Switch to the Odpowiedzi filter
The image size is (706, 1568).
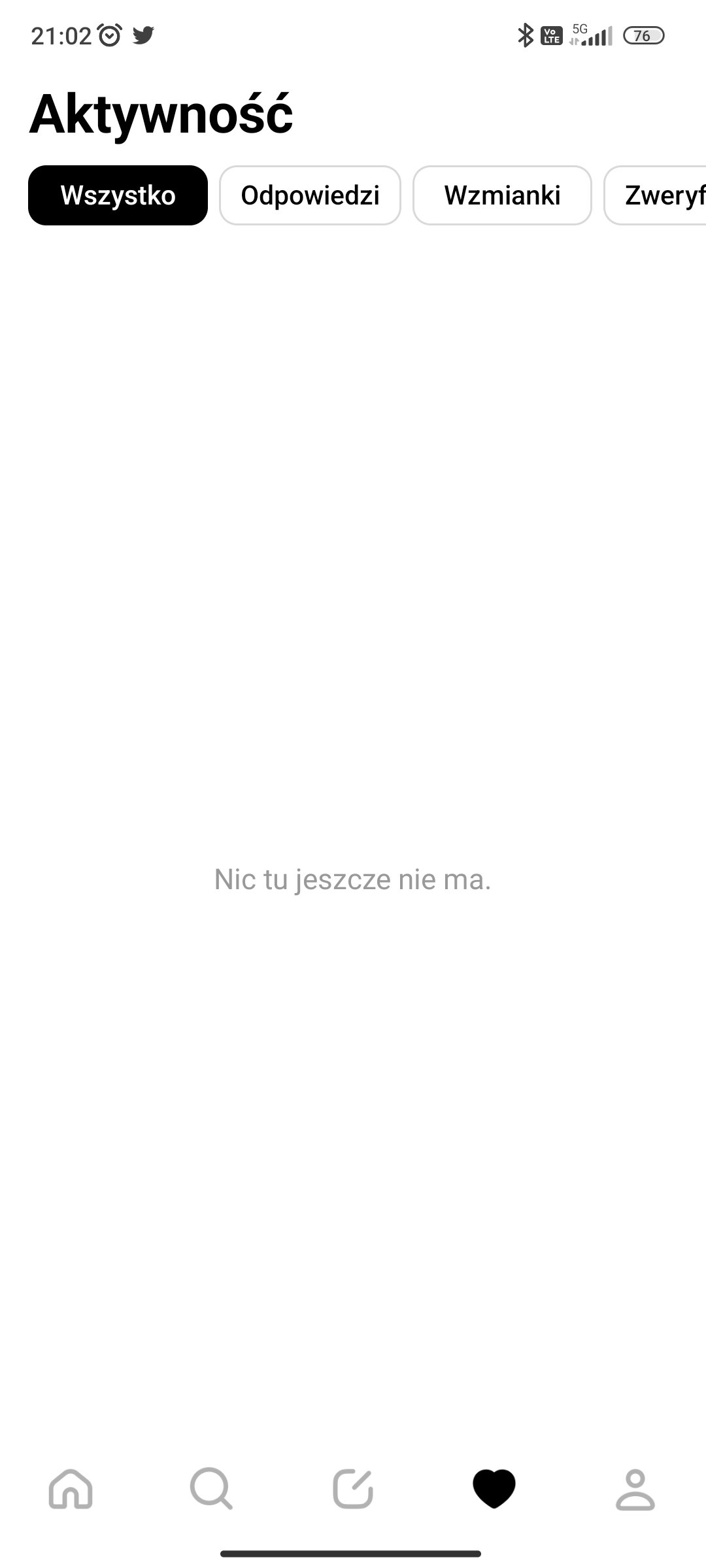point(310,195)
